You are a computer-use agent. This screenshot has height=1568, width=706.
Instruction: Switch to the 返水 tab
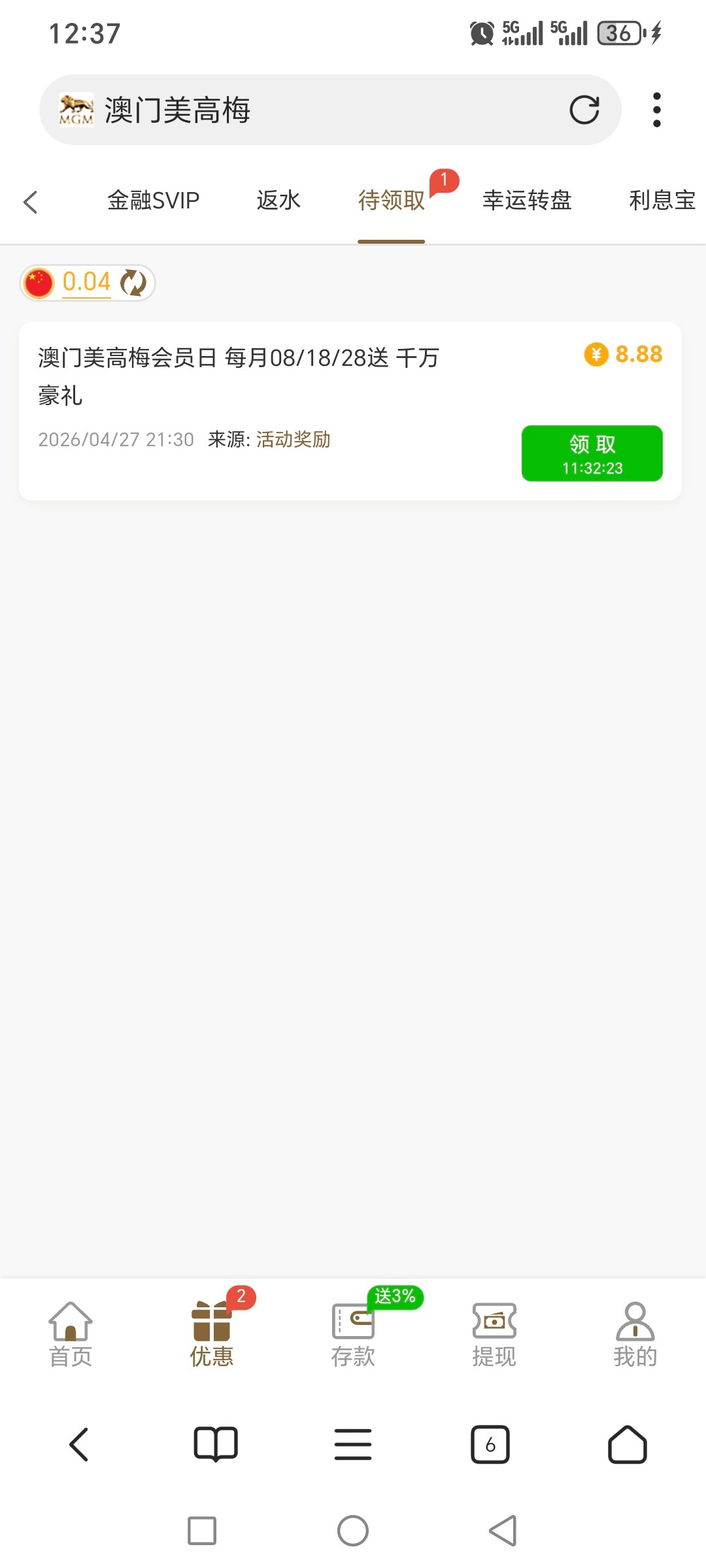click(278, 200)
